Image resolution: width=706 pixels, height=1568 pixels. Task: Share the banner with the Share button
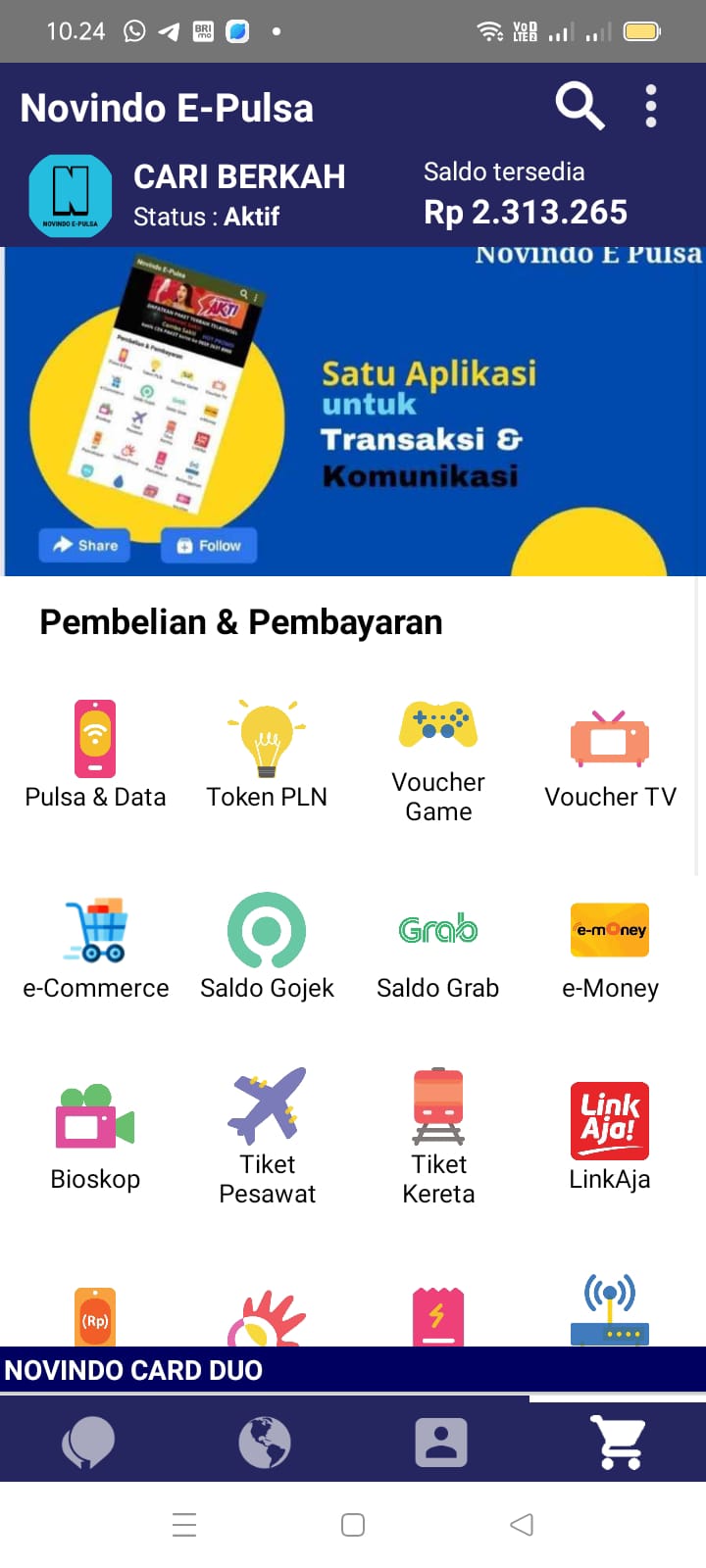[x=85, y=545]
